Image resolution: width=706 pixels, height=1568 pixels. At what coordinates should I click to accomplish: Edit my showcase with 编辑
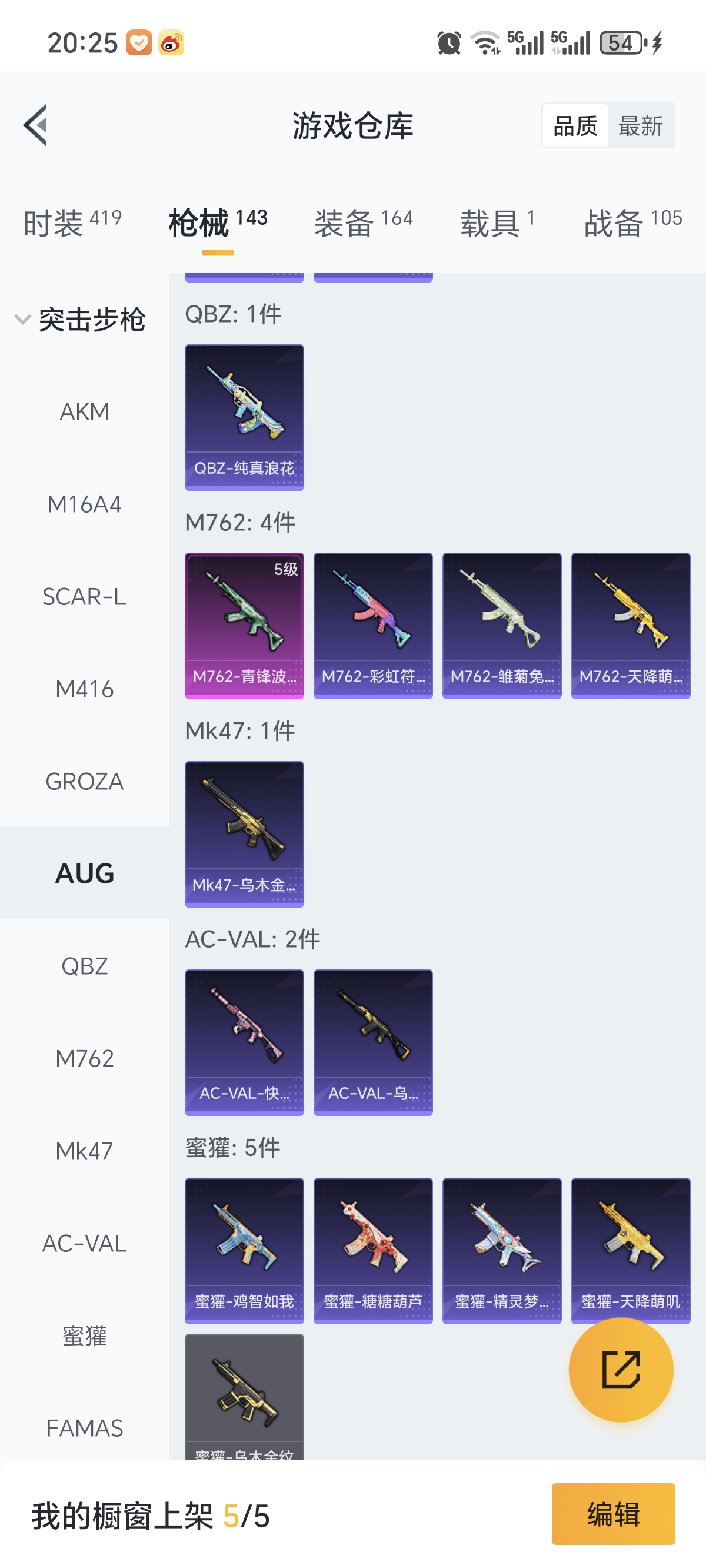tap(613, 1514)
